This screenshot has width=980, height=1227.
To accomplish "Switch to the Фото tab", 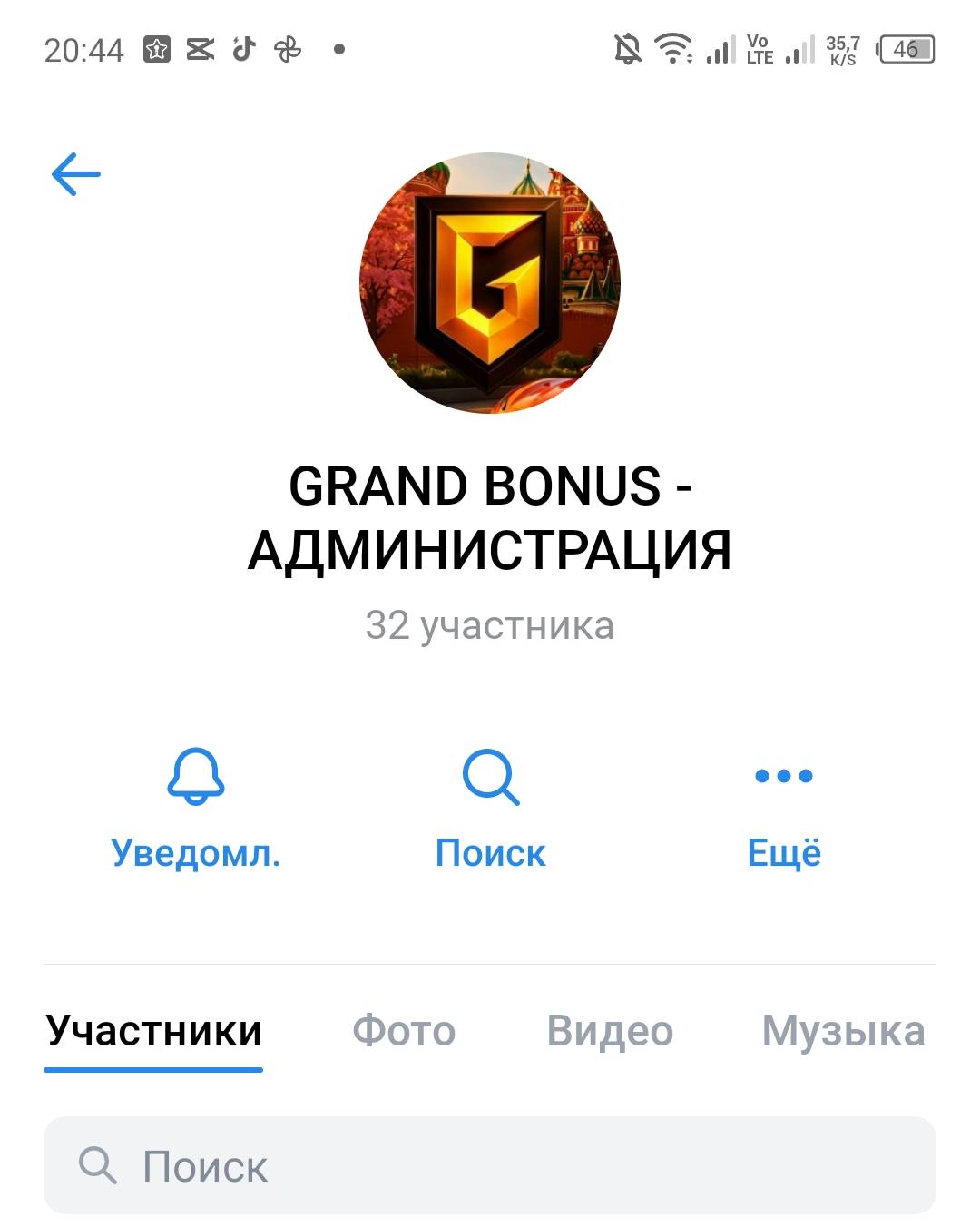I will pos(404,1031).
